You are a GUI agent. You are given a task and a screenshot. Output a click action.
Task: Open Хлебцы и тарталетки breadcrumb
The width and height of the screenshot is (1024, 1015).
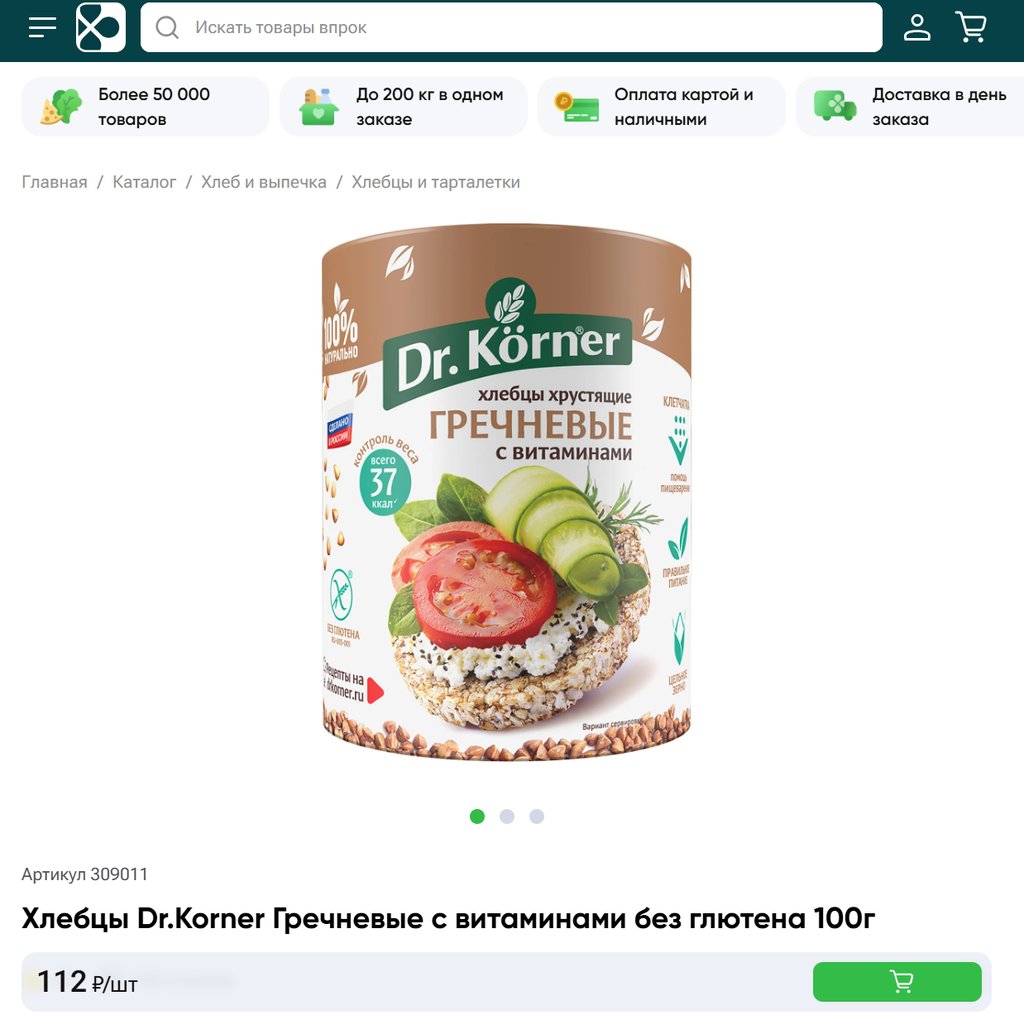(435, 182)
